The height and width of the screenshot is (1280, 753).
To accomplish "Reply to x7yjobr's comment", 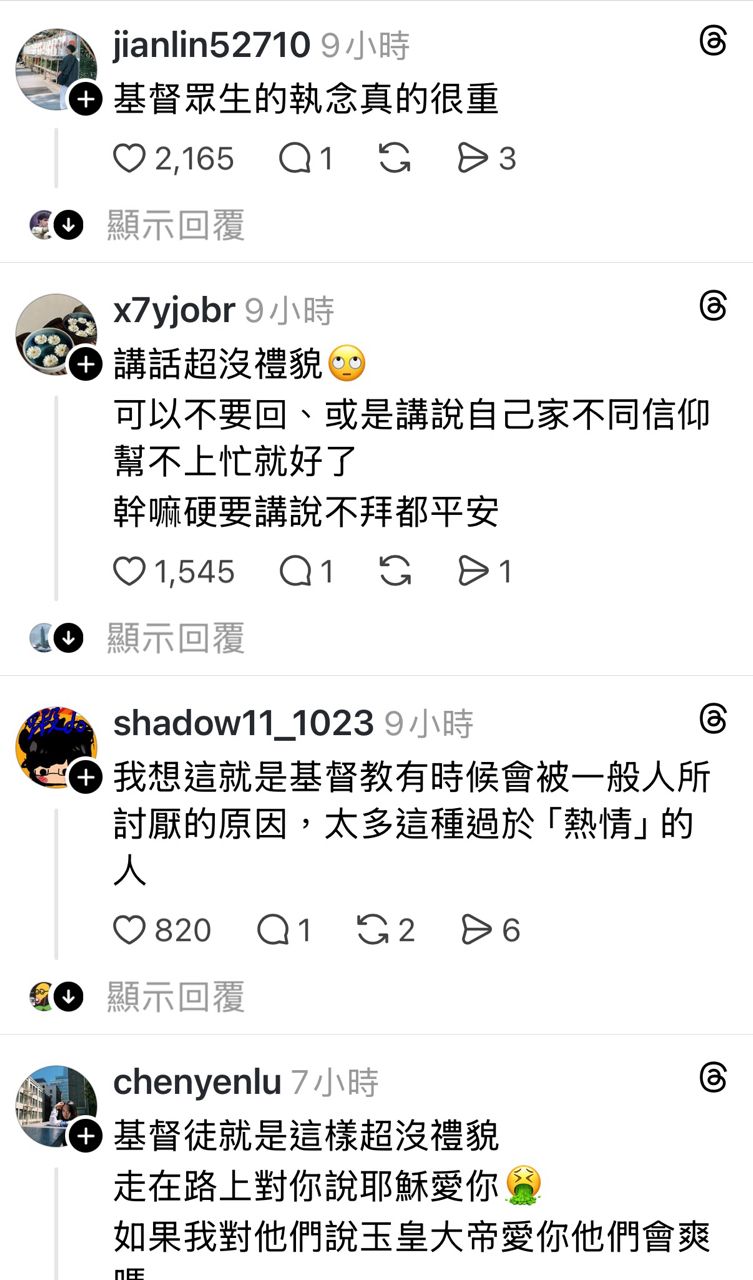I will [295, 571].
